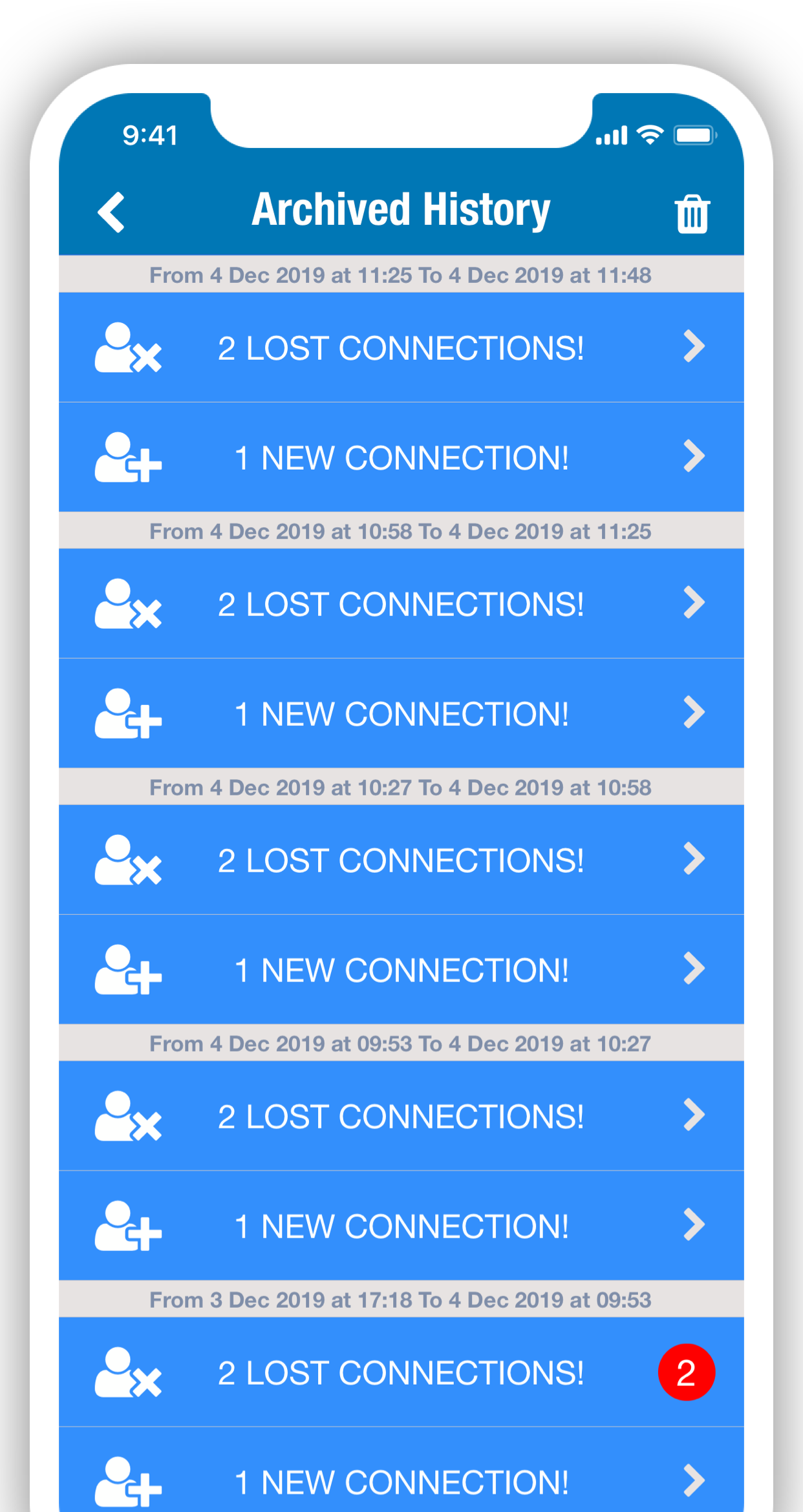View 2 Lost Connections from 10:58 to 11:25
The height and width of the screenshot is (1512, 803).
tap(401, 604)
